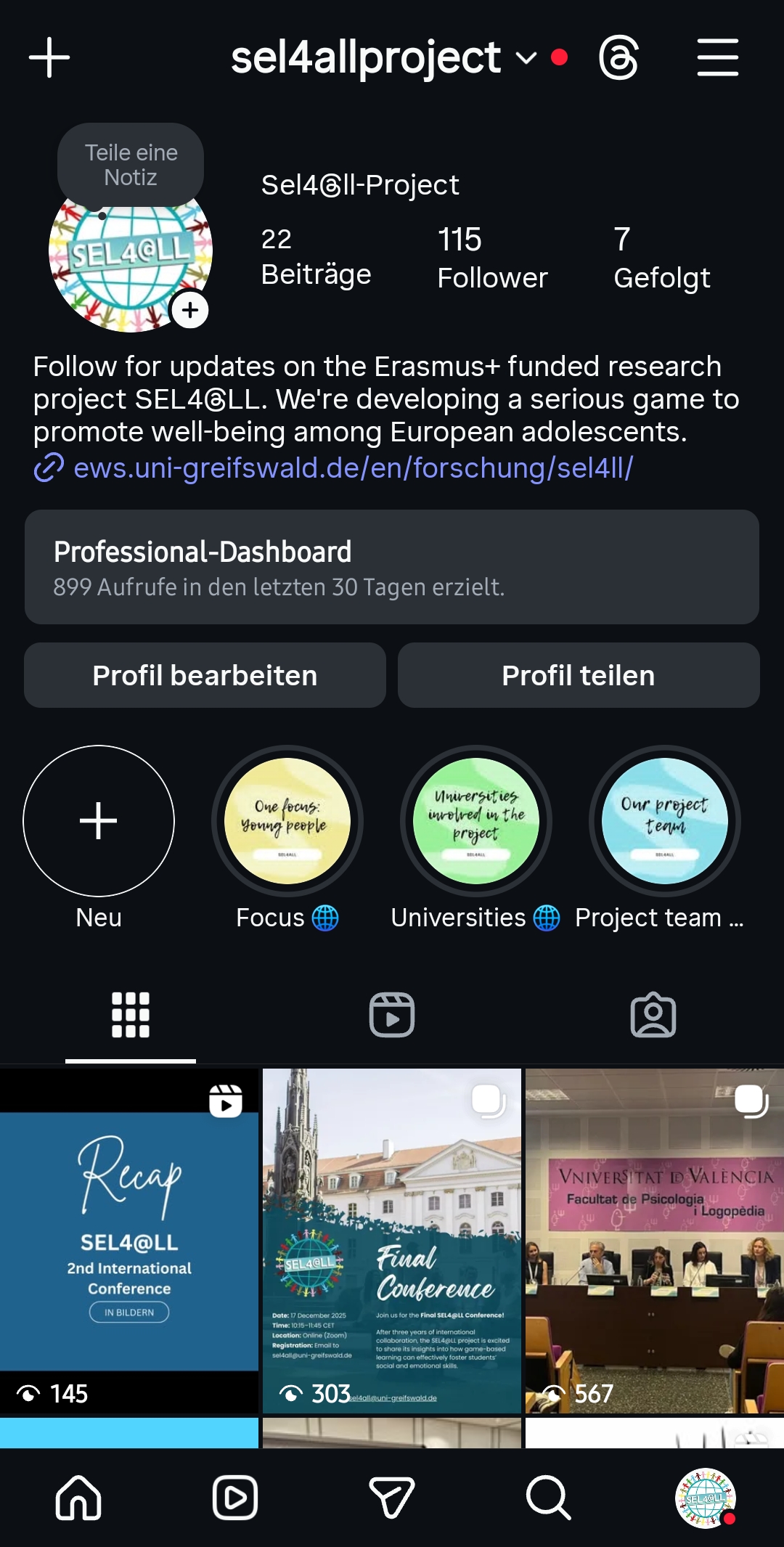Tap Profil teilen
Screen dimensions: 784x1547
(579, 675)
